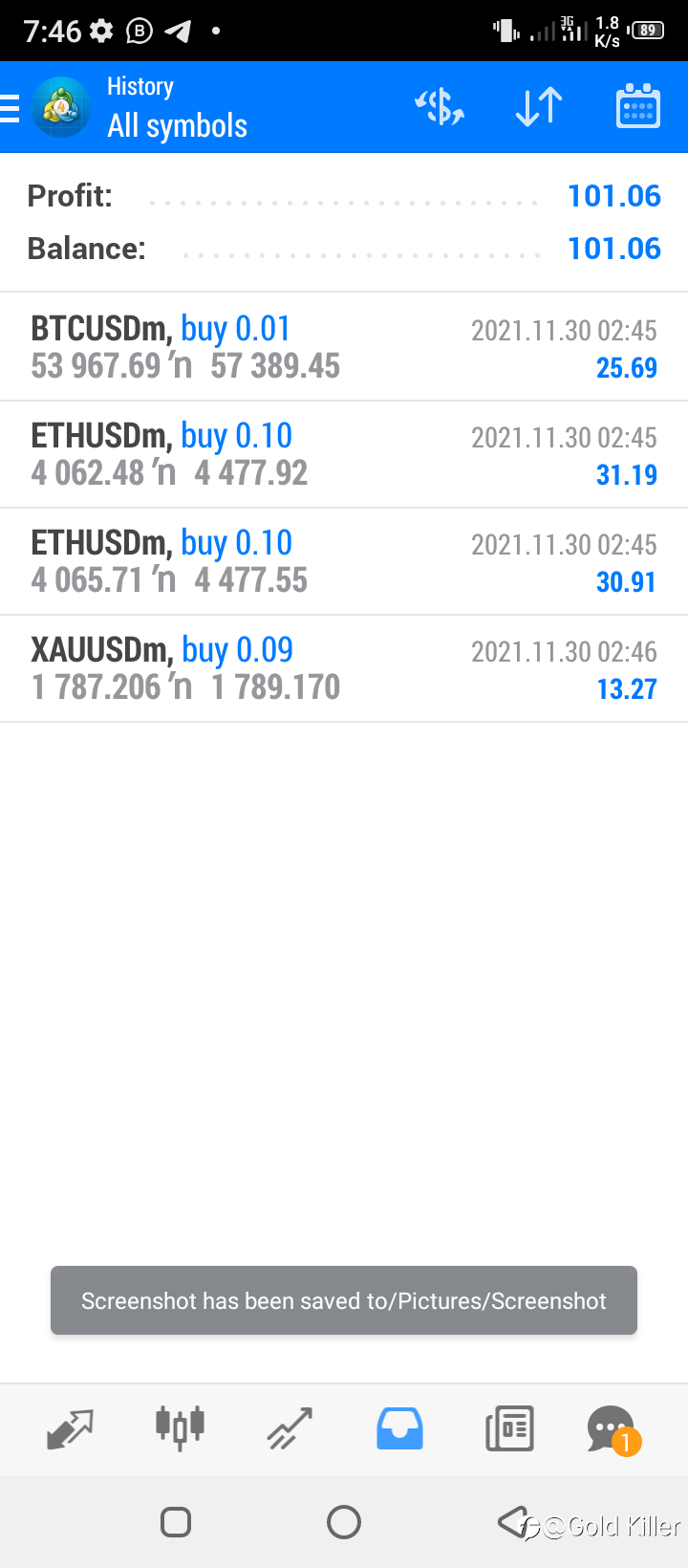Viewport: 688px width, 1568px height.
Task: Select the ETHUSDm trade with profit 31.19
Action: tap(344, 454)
